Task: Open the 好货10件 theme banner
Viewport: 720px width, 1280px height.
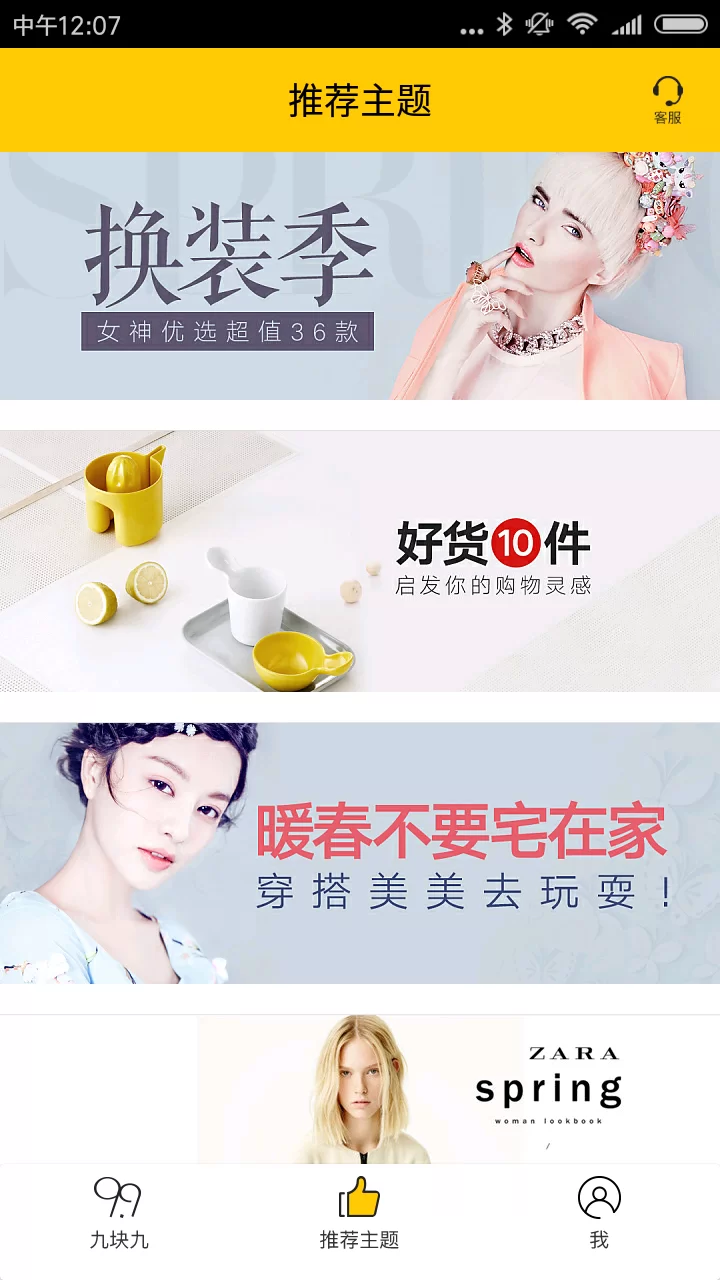Action: coord(360,561)
